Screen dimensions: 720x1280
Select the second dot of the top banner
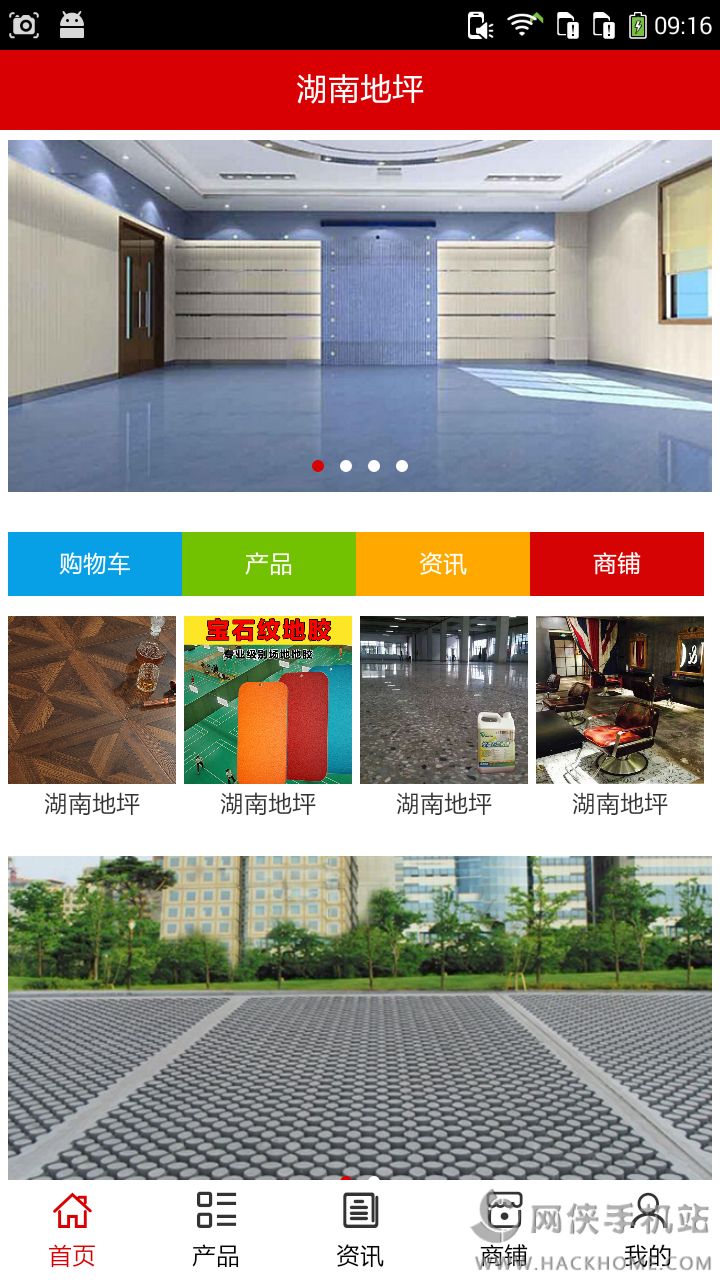point(346,466)
